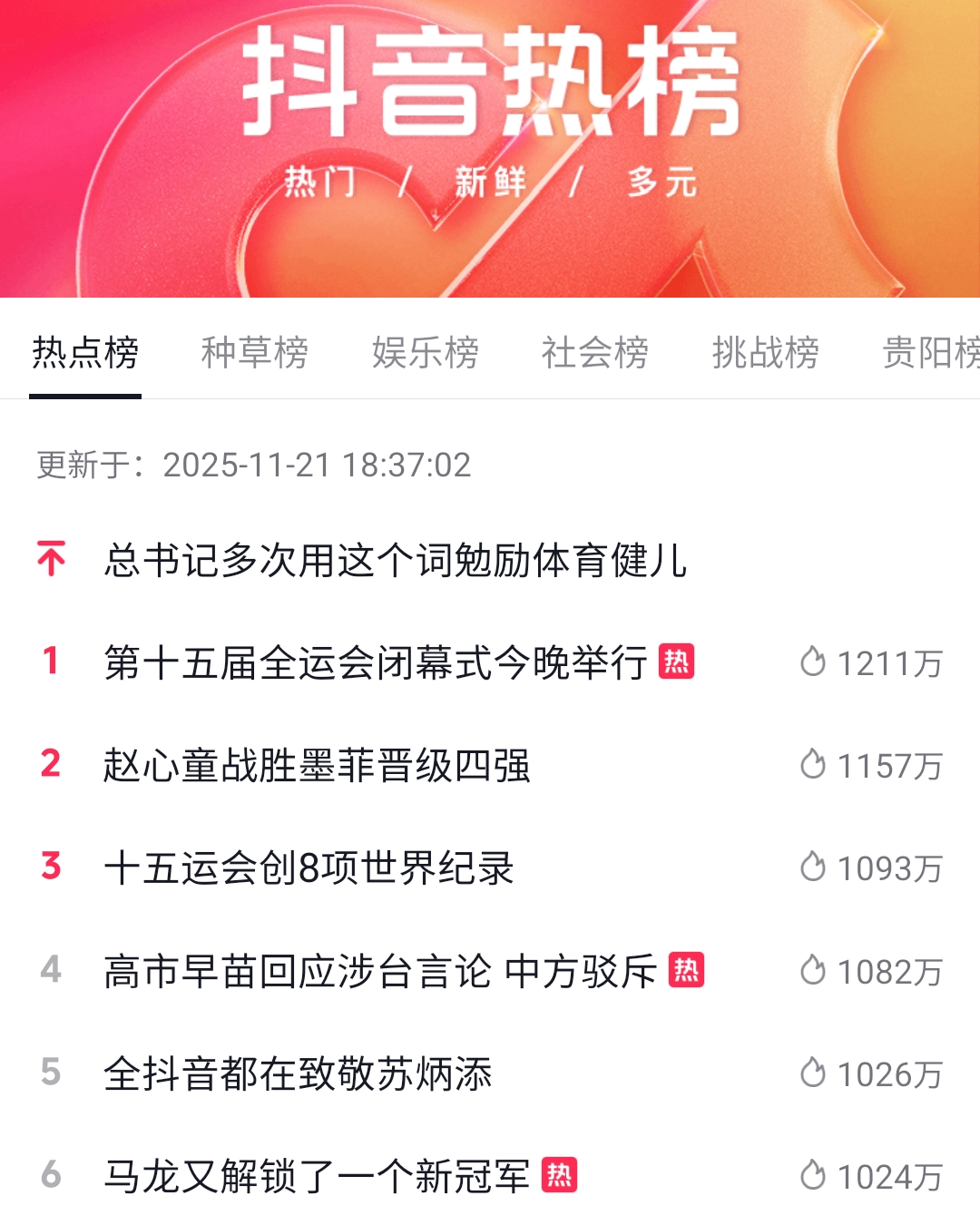Screen dimensions: 980x1225
Task: Open topic 十五运会创8项世界纪录
Action: [309, 868]
